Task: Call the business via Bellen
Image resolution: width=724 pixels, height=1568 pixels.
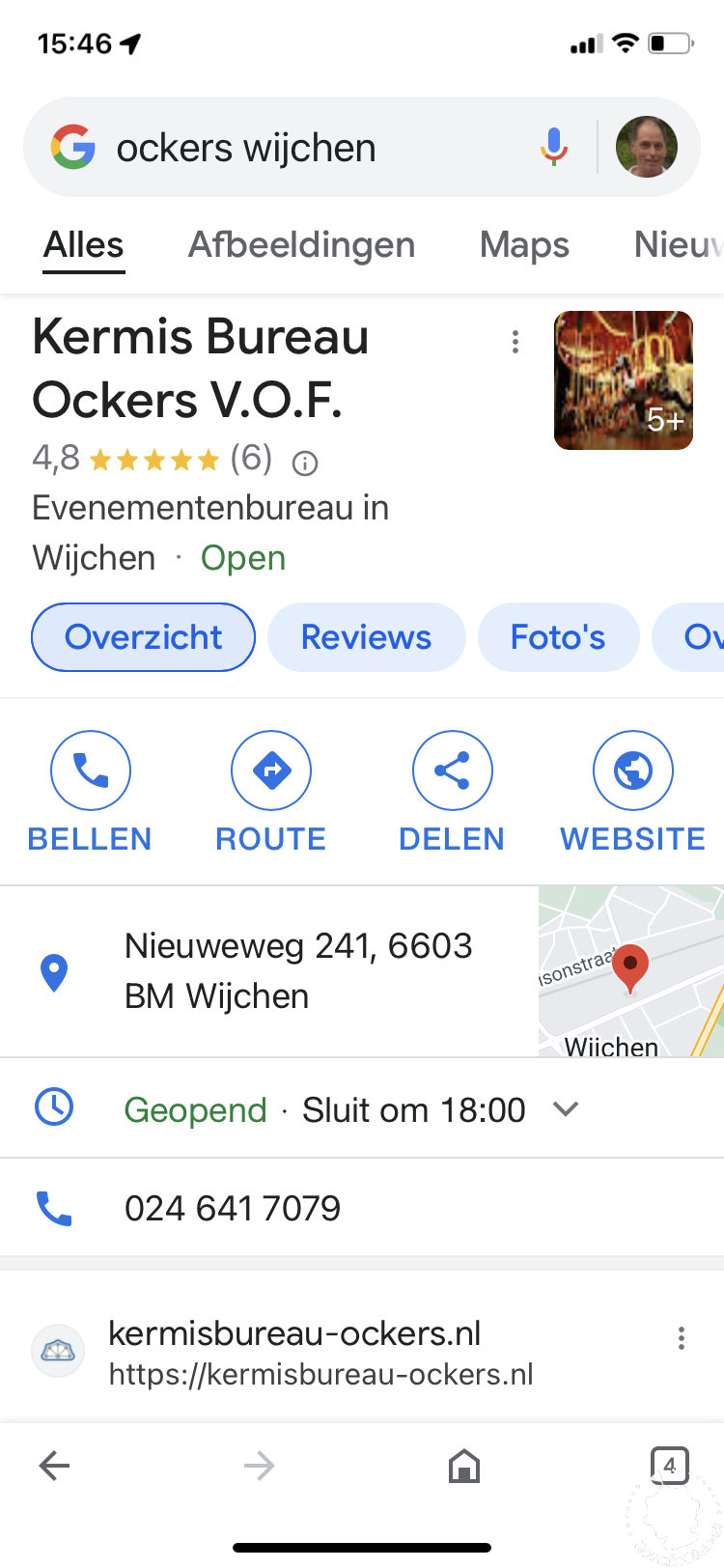Action: point(90,792)
